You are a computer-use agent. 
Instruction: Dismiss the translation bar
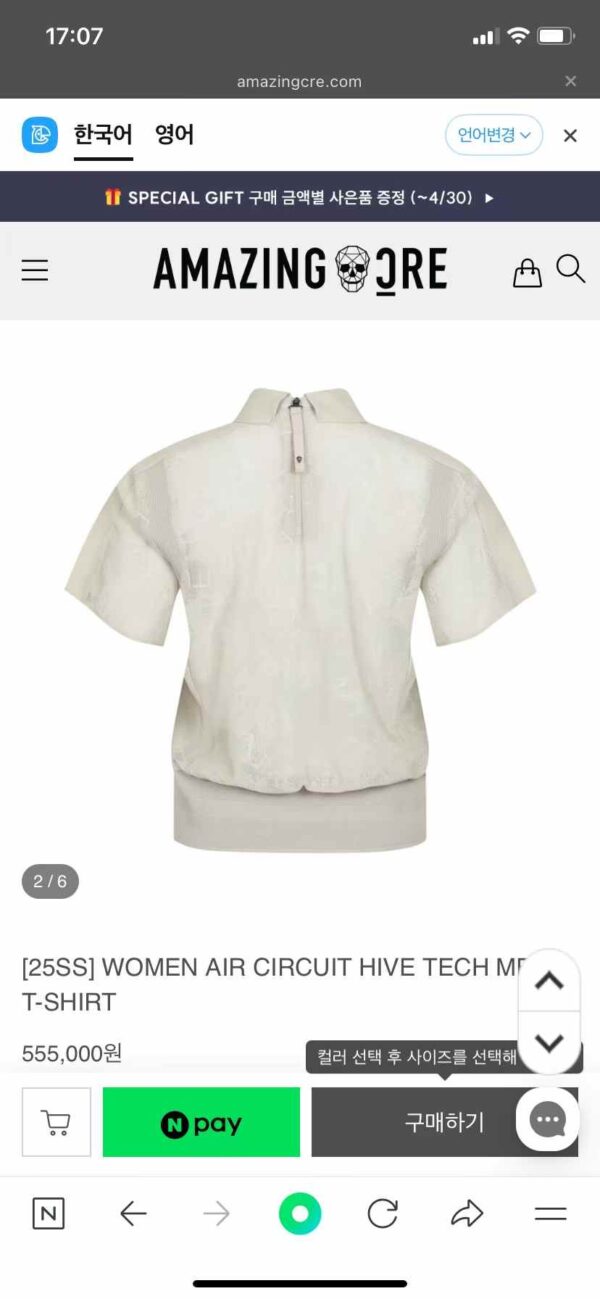[570, 135]
